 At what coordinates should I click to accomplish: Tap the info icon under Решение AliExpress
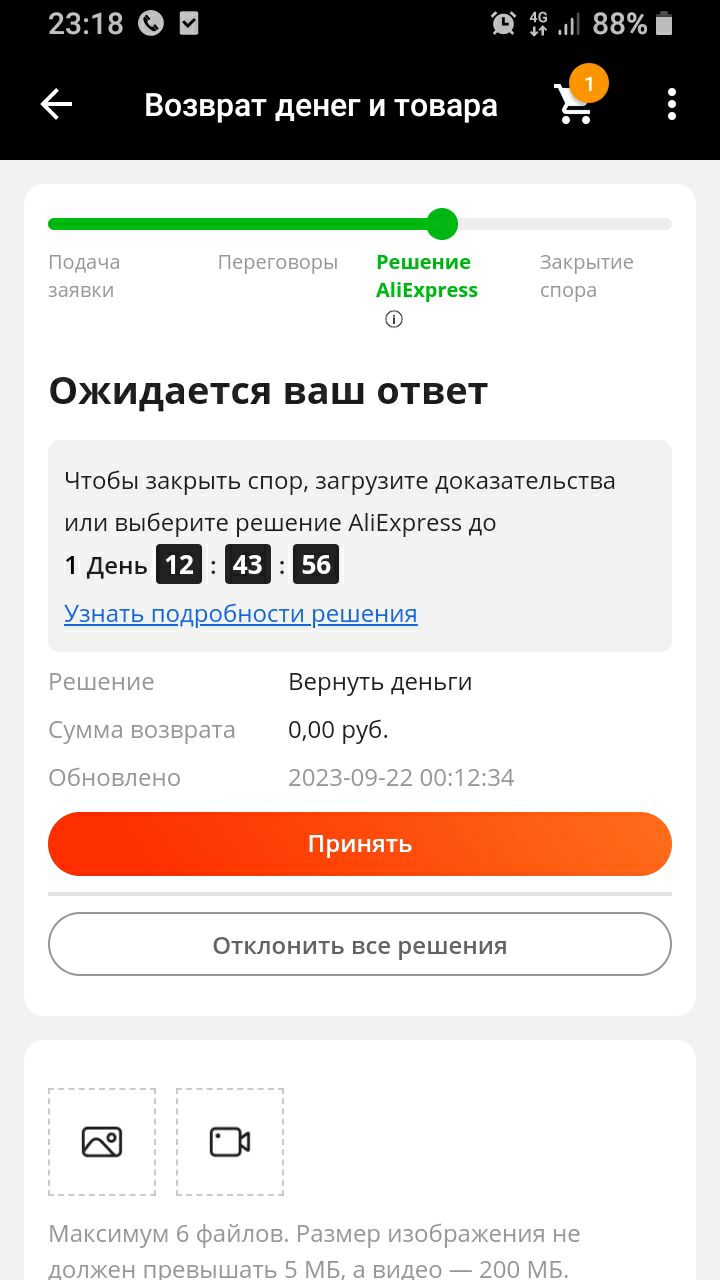click(x=394, y=320)
